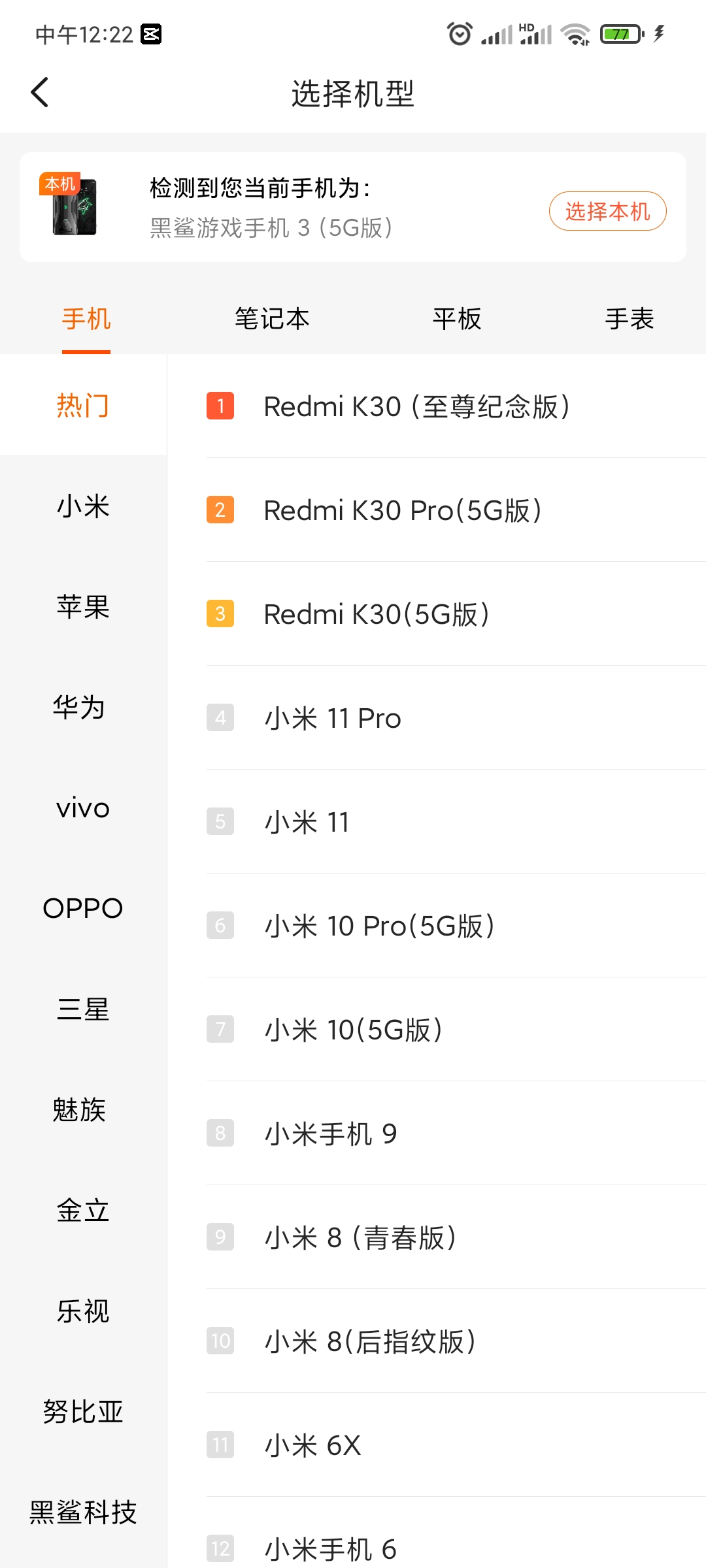
Task: Open the 华为 brand list
Action: pyautogui.click(x=83, y=708)
